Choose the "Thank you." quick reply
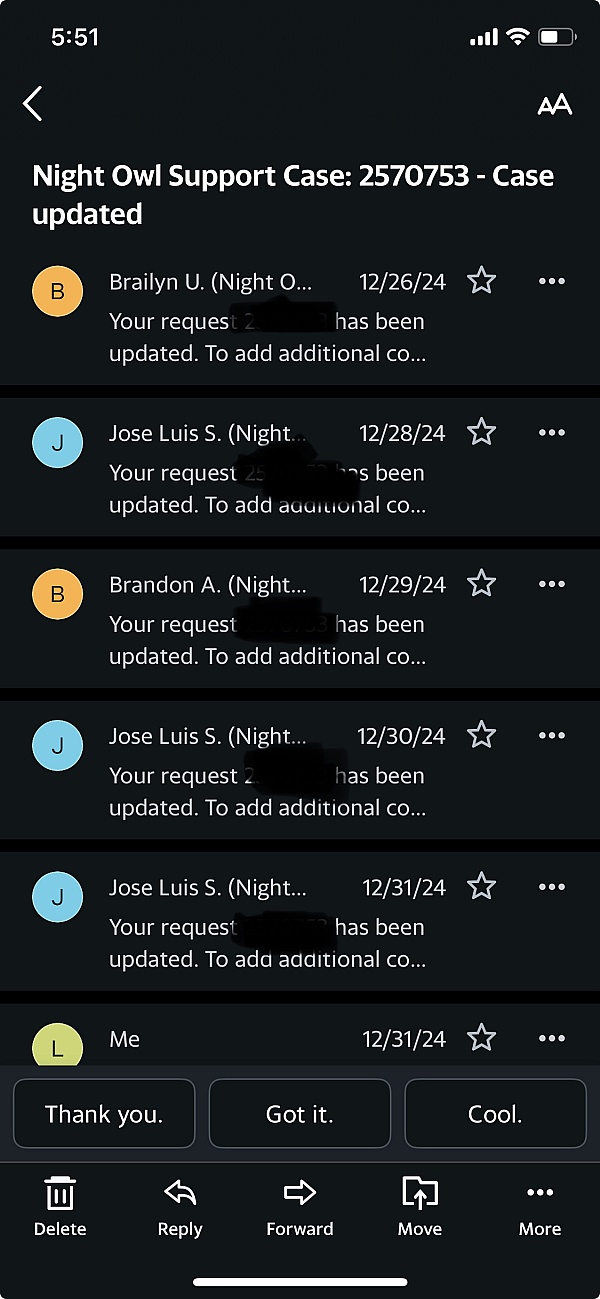 104,1113
